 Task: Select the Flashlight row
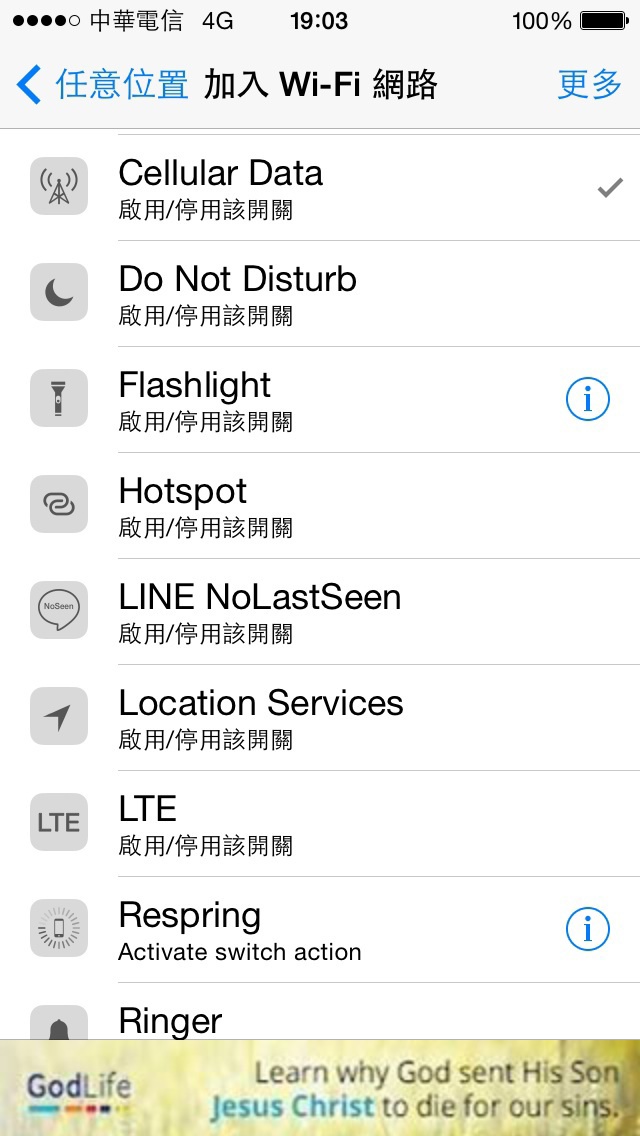[320, 399]
